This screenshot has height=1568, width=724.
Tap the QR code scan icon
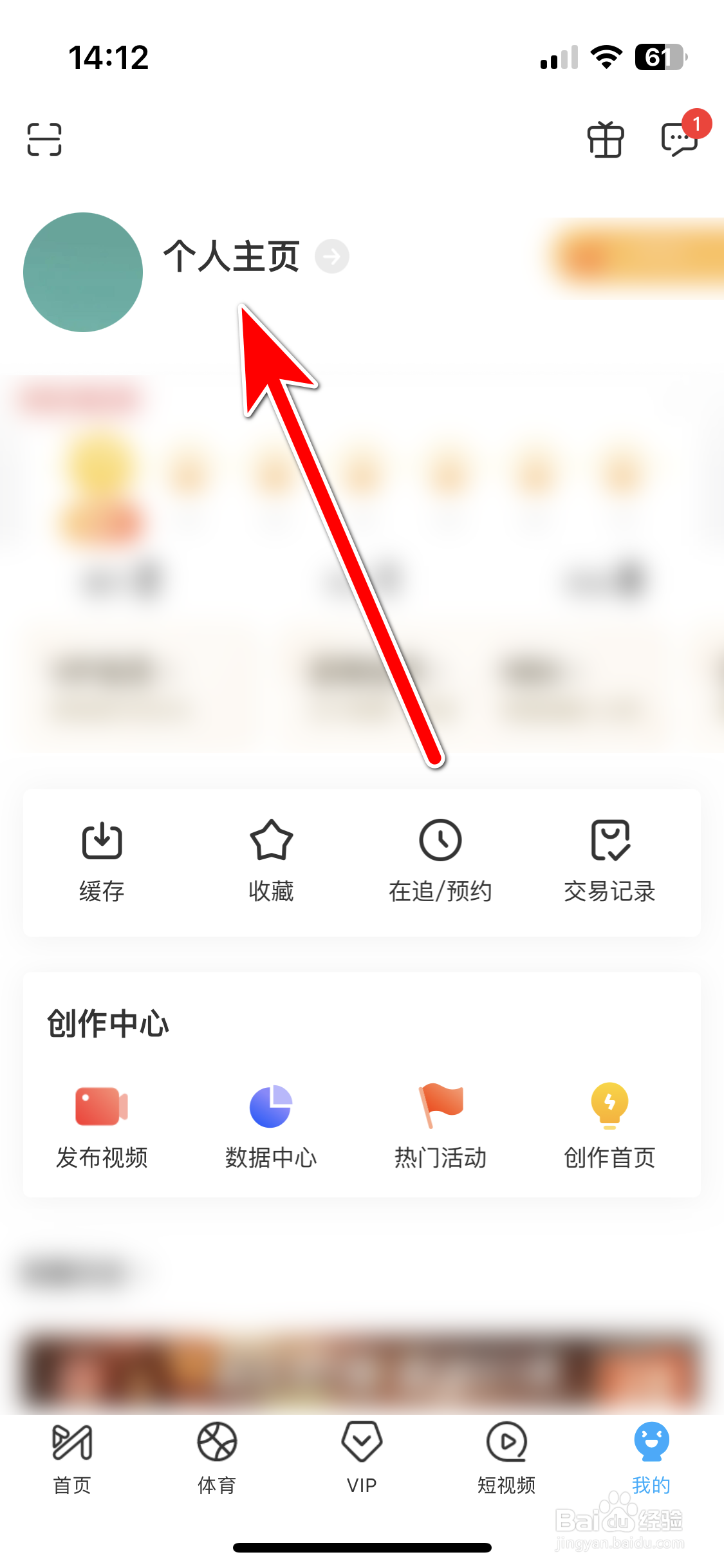coord(43,139)
